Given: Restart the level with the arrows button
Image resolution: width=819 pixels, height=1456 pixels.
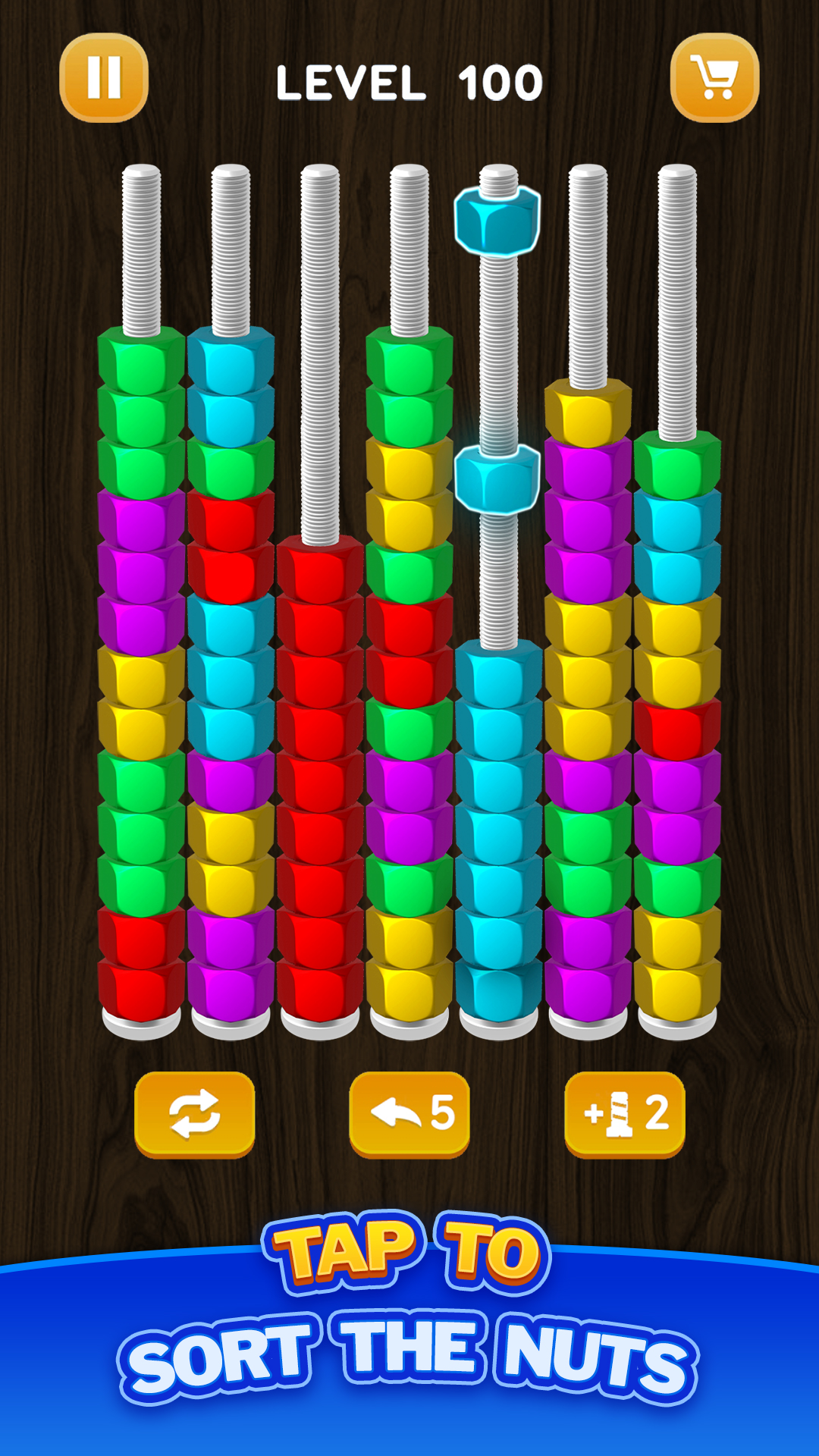Looking at the screenshot, I should [194, 1114].
